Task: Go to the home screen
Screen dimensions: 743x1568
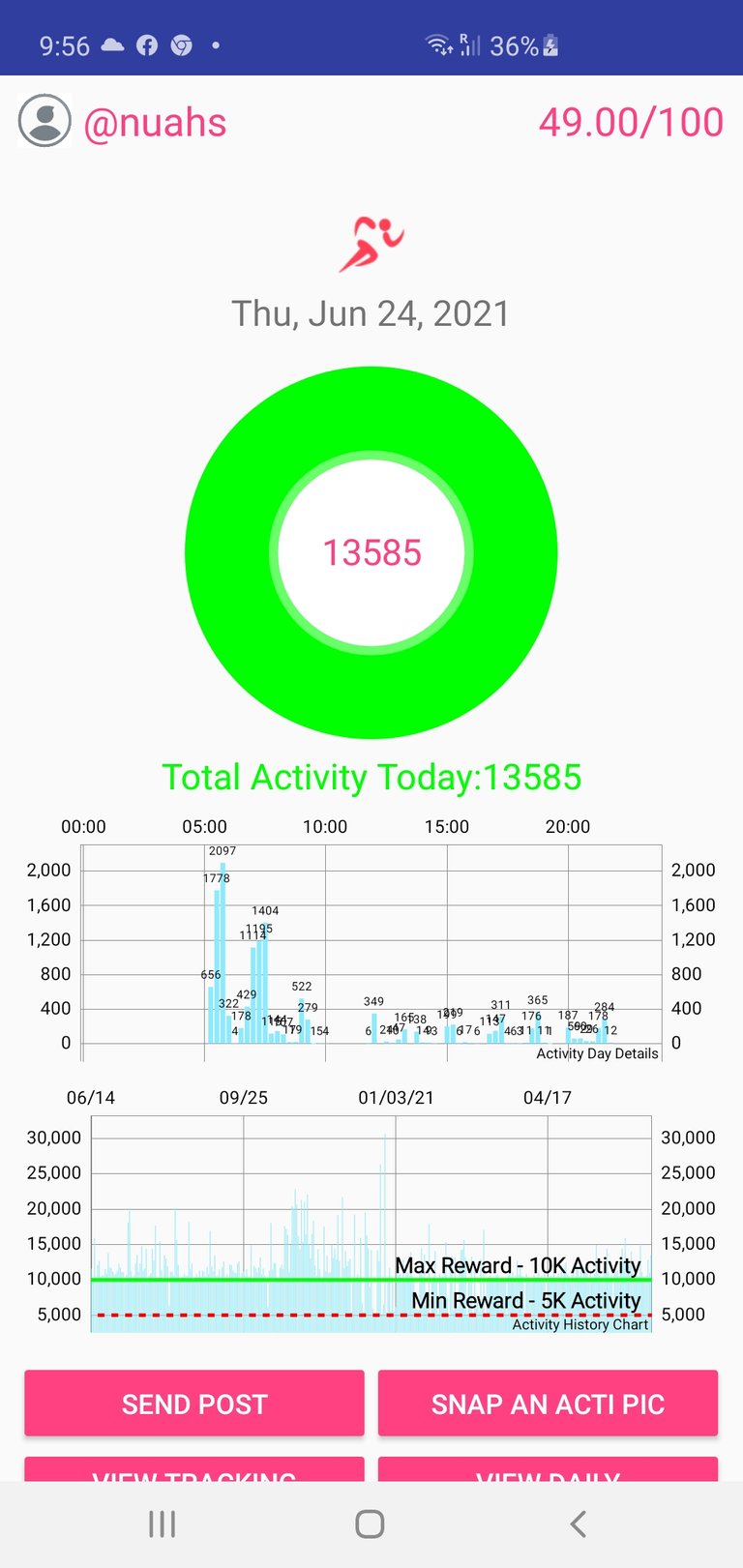Action: point(371,1524)
